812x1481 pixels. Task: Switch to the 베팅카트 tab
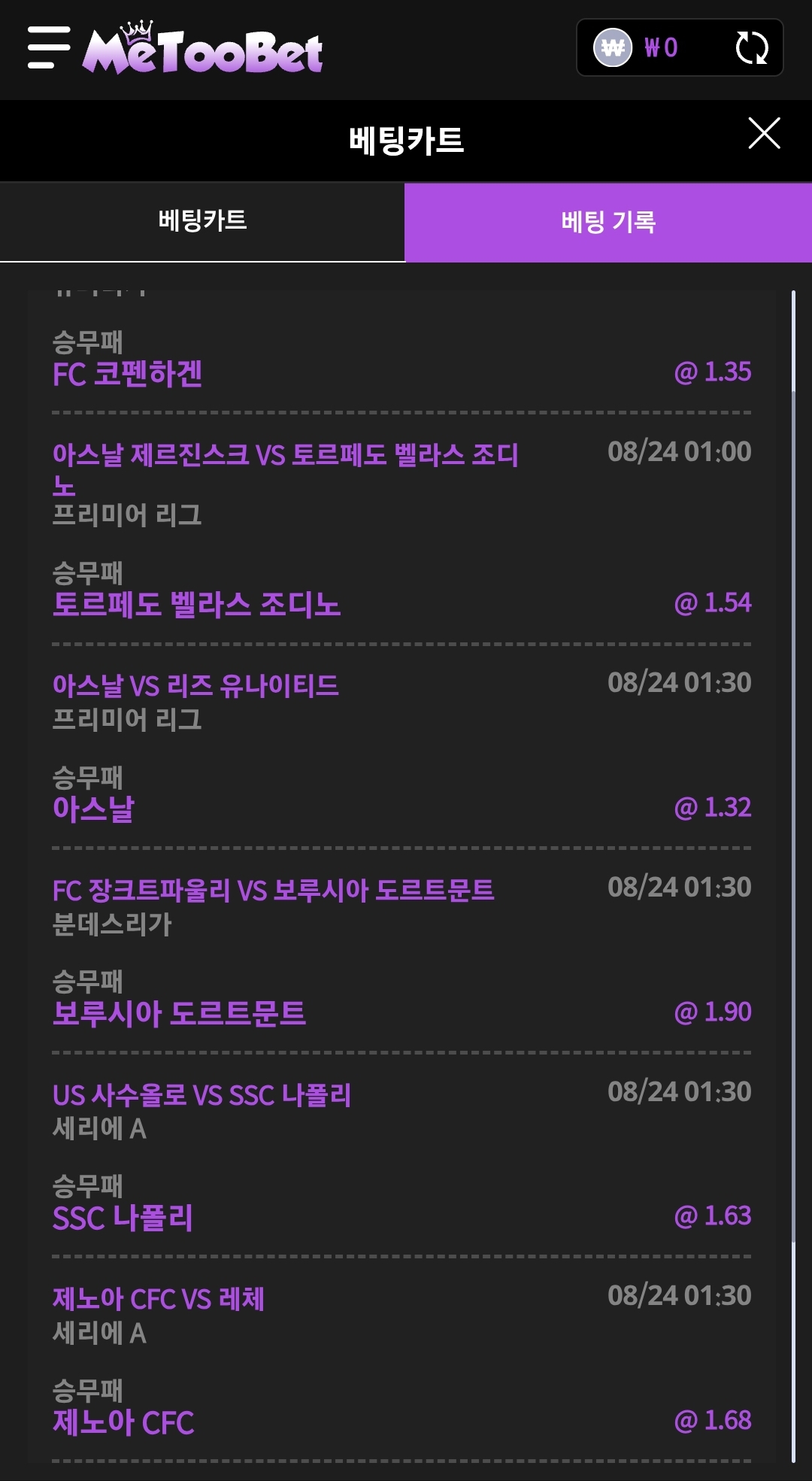click(202, 221)
